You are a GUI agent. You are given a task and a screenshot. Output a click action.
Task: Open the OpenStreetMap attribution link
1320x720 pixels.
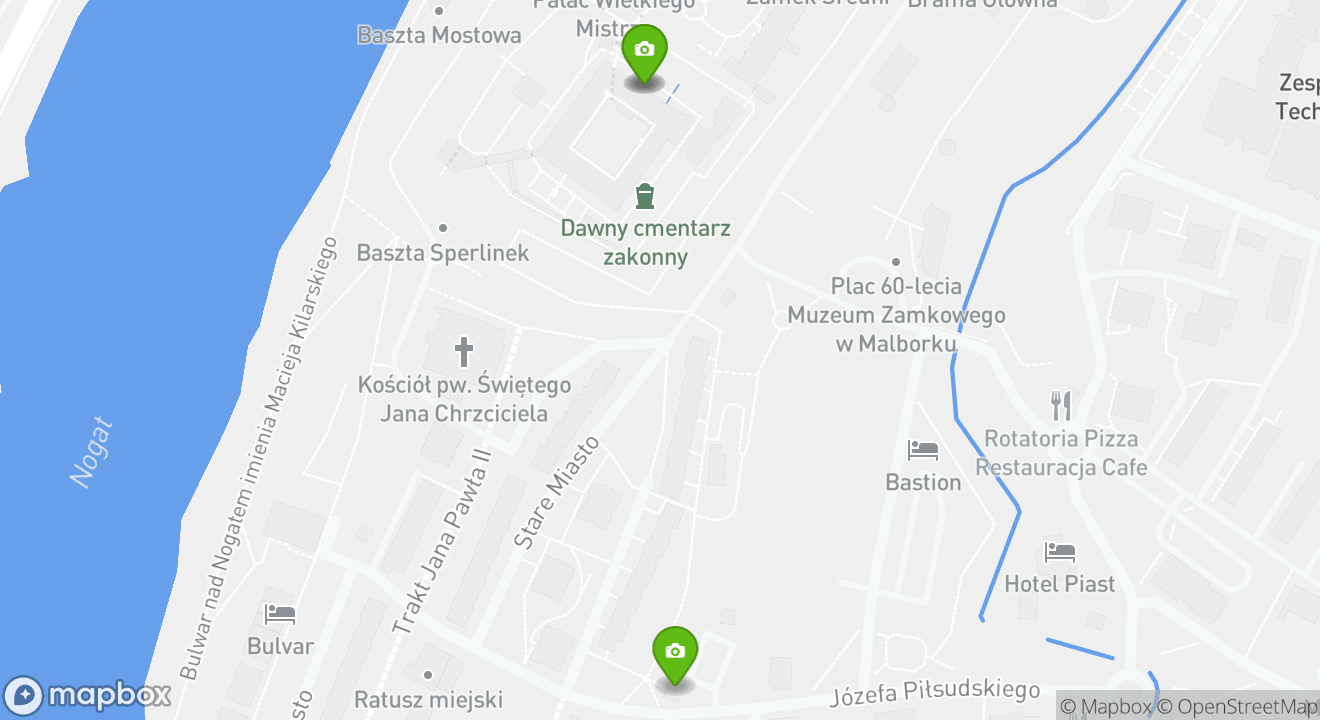[1239, 707]
